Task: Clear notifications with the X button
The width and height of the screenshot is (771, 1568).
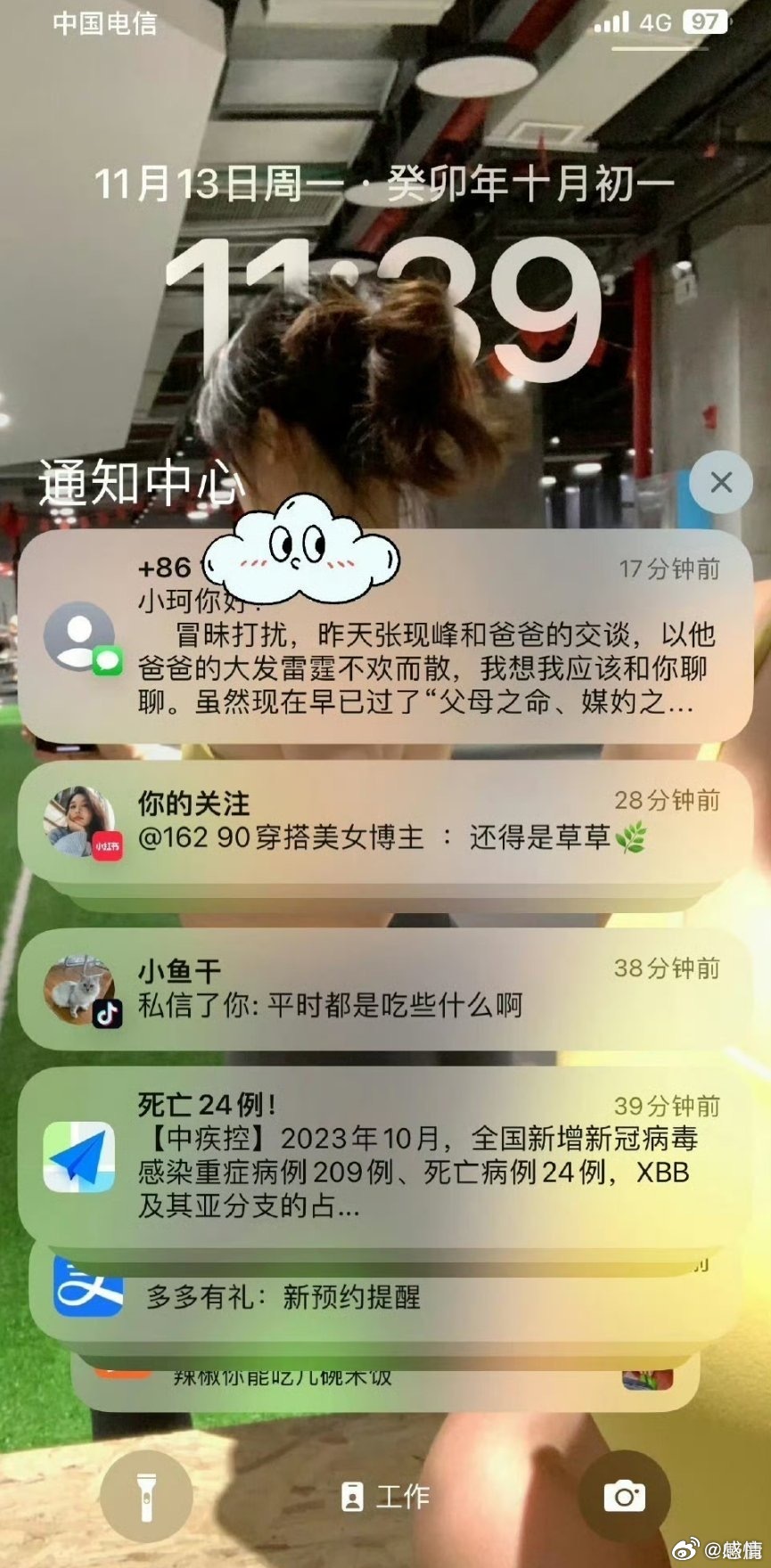Action: click(721, 482)
